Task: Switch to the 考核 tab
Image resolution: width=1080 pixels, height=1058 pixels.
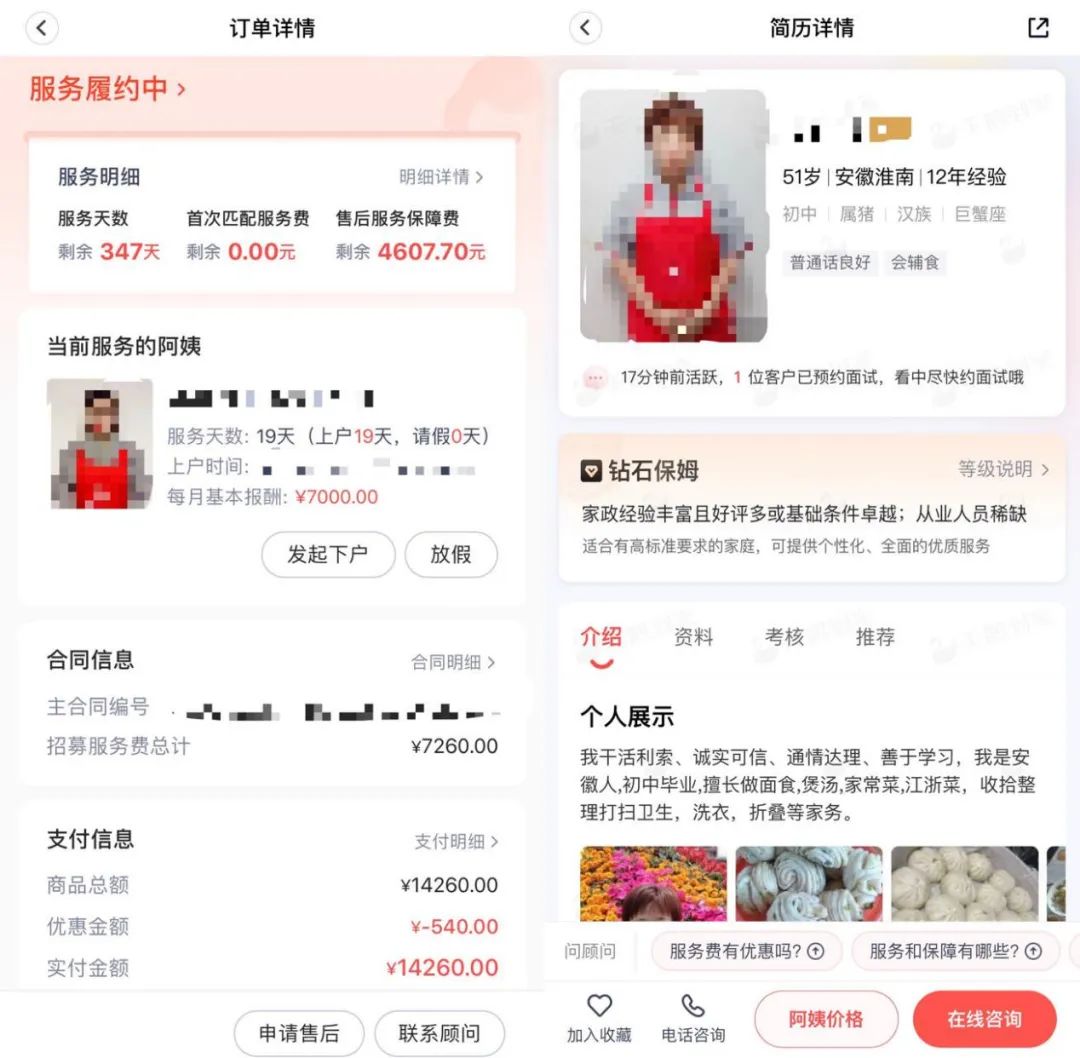Action: pos(784,637)
